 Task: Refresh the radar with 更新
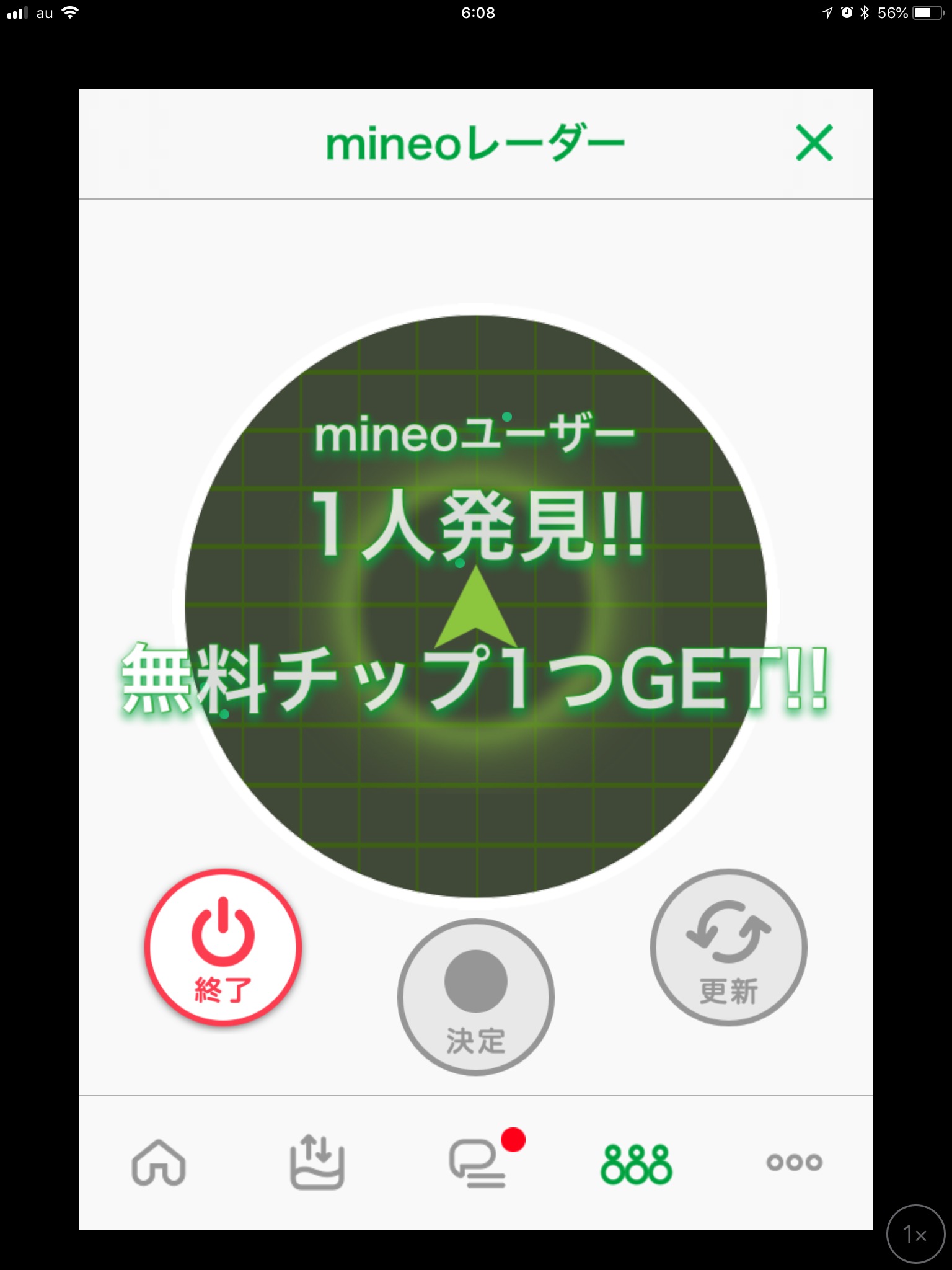[728, 947]
